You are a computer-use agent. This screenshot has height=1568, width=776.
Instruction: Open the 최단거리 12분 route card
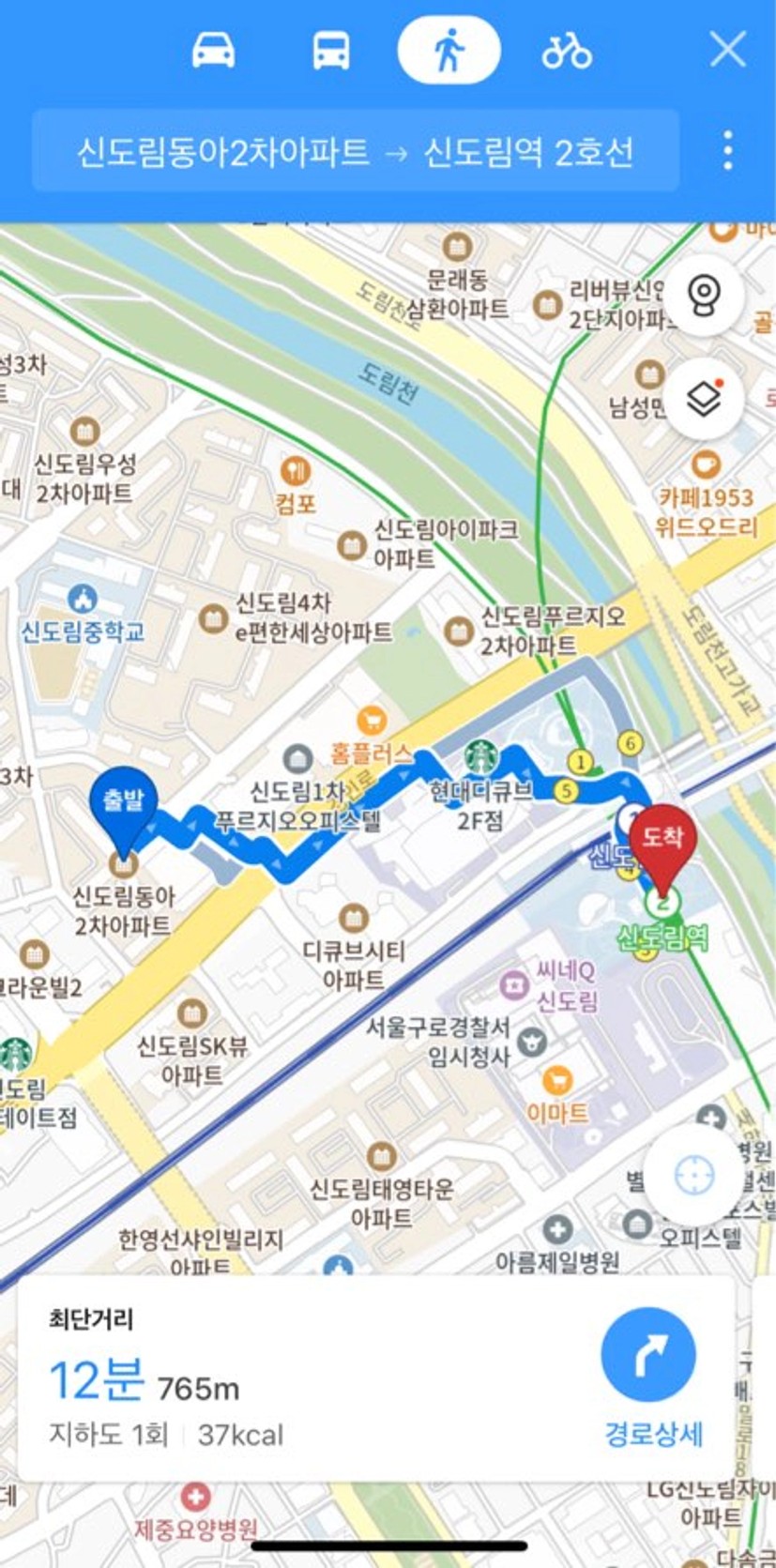point(281,1378)
